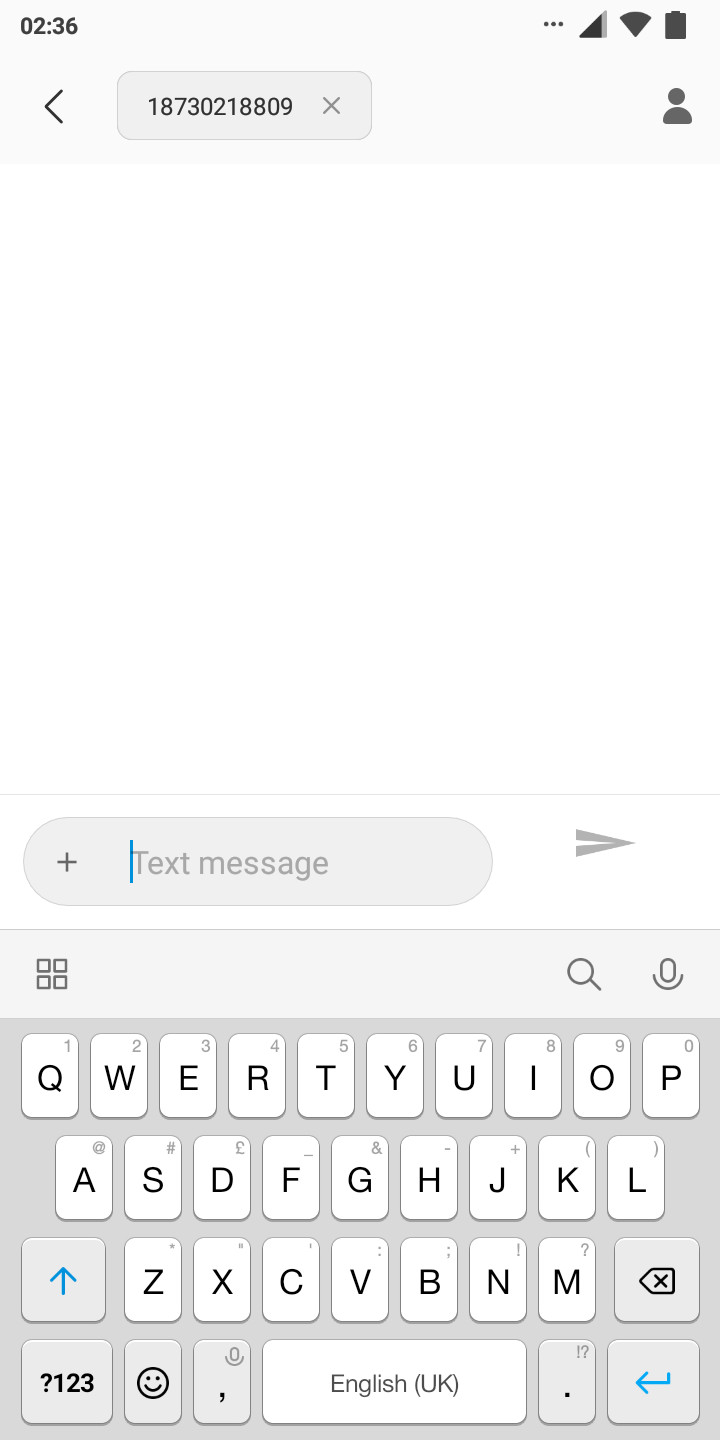Tap the keyboard search icon
Viewport: 720px width, 1440px height.
(584, 974)
